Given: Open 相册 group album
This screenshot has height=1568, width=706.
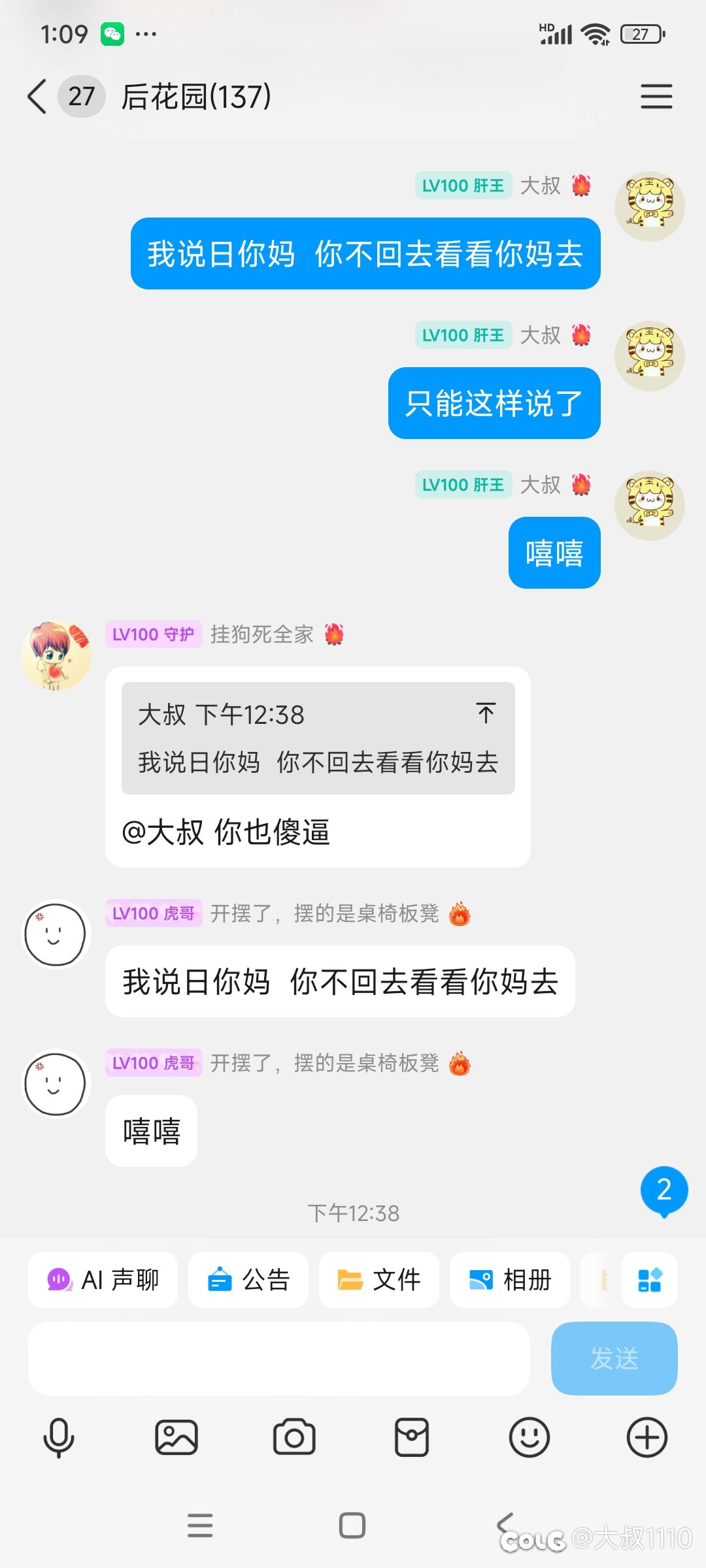Looking at the screenshot, I should pyautogui.click(x=510, y=1280).
